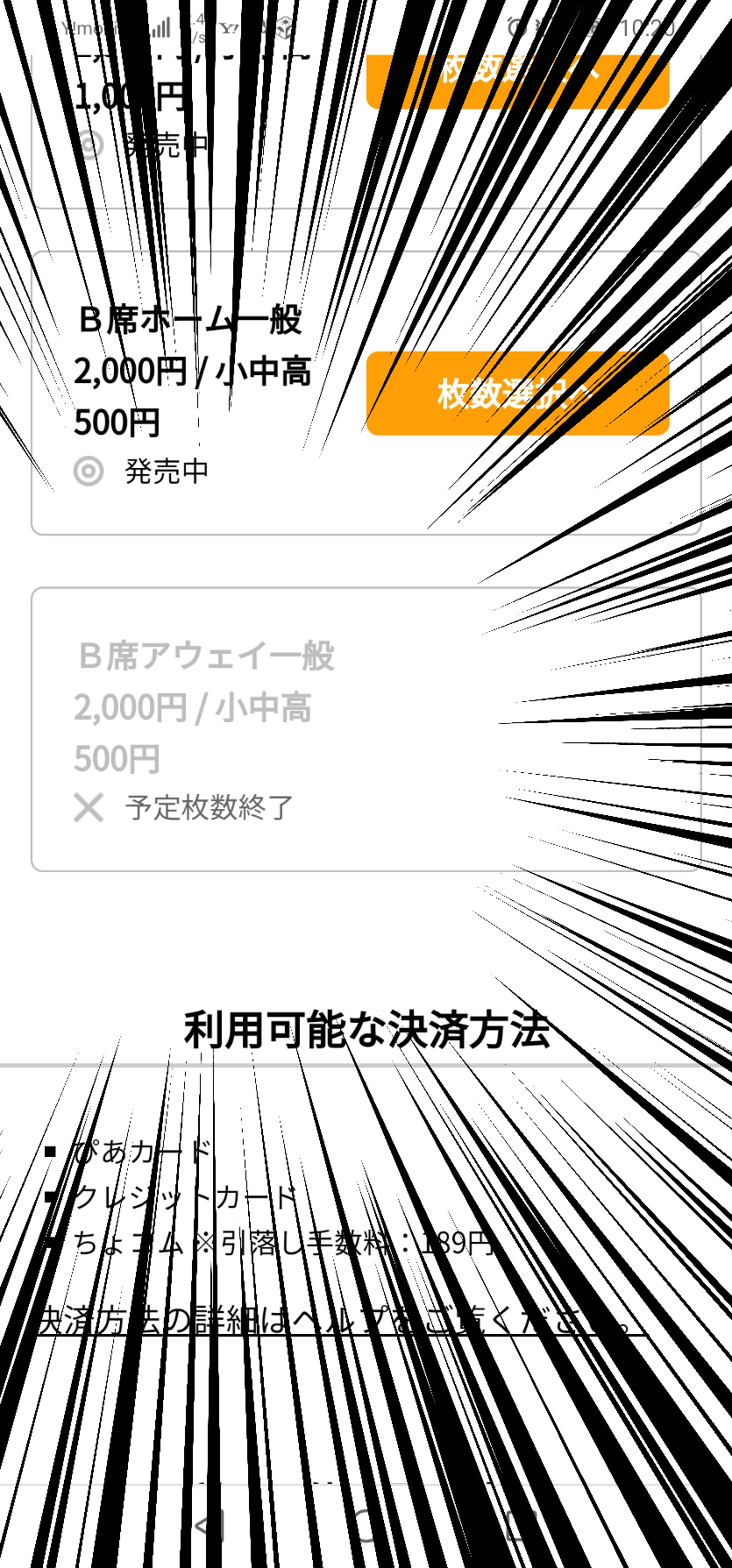
Task: Go back with the system back button
Action: [209, 1527]
